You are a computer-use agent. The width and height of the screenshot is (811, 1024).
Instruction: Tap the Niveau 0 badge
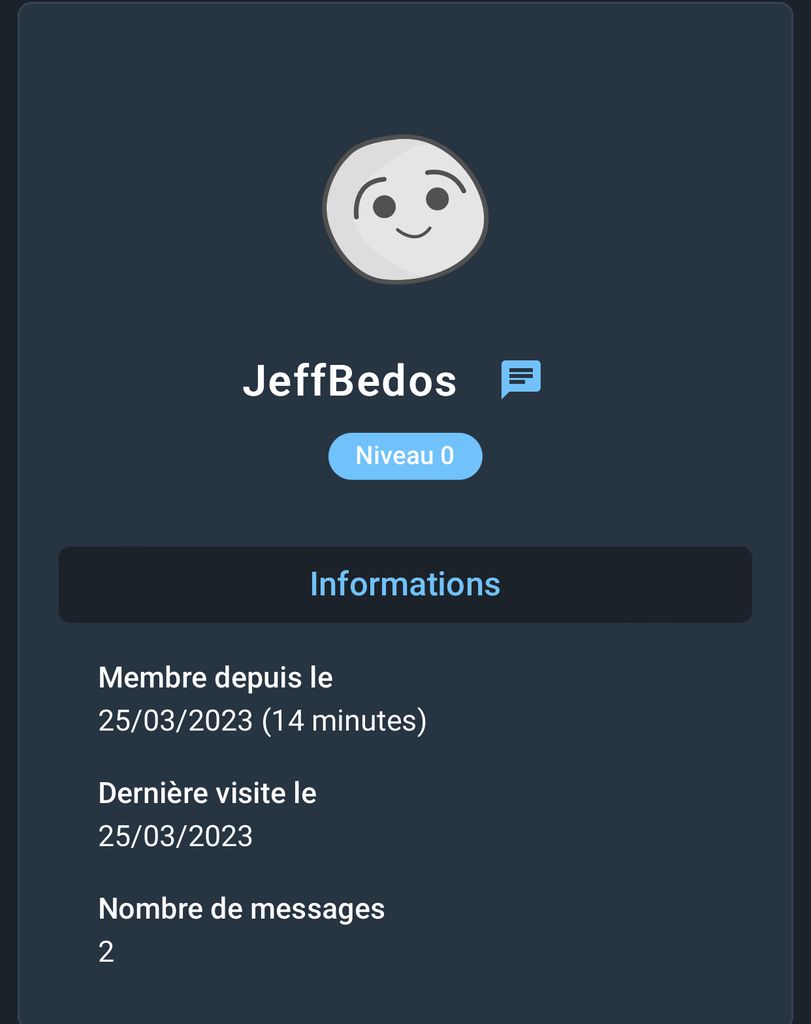click(x=405, y=456)
